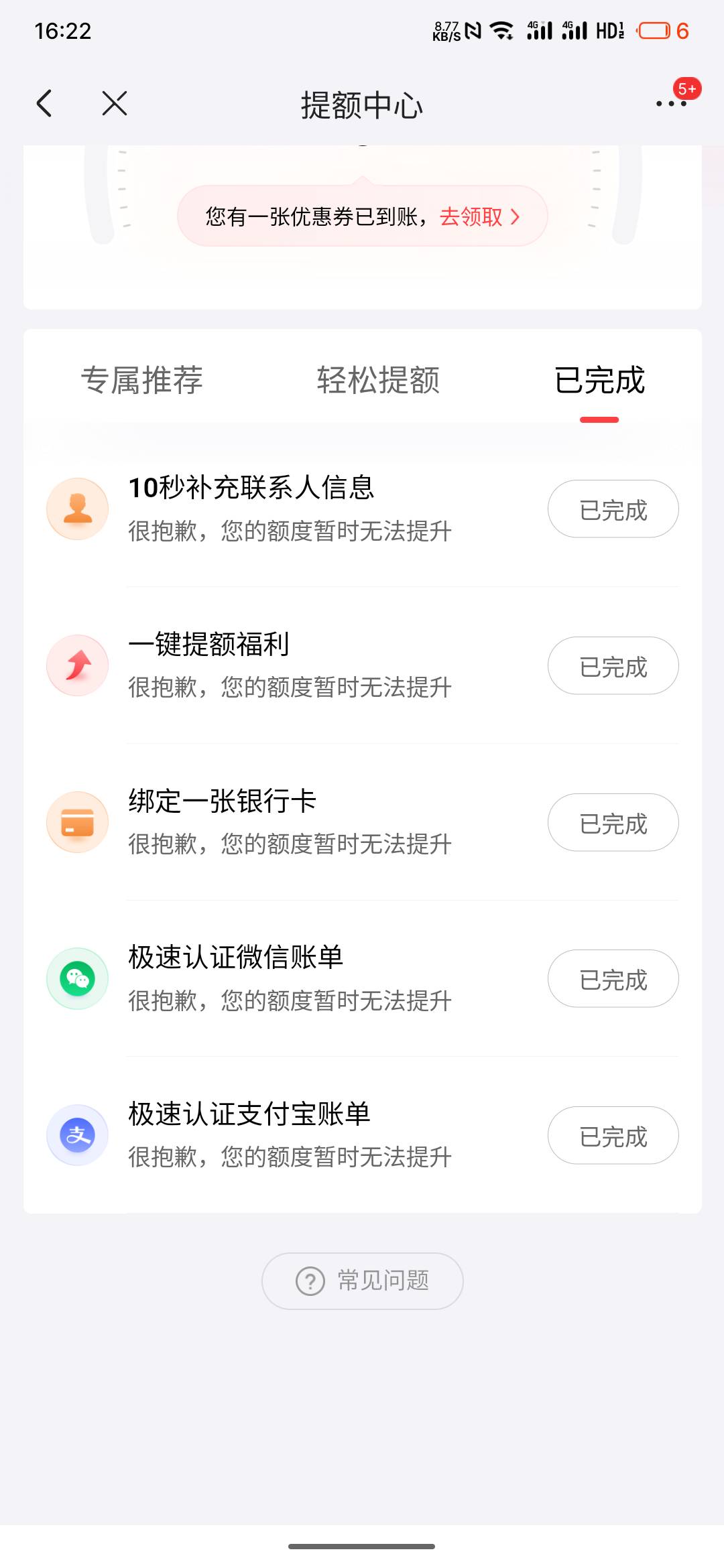Tap 已完成 button for 极速认证支付宝账单

pos(613,1136)
